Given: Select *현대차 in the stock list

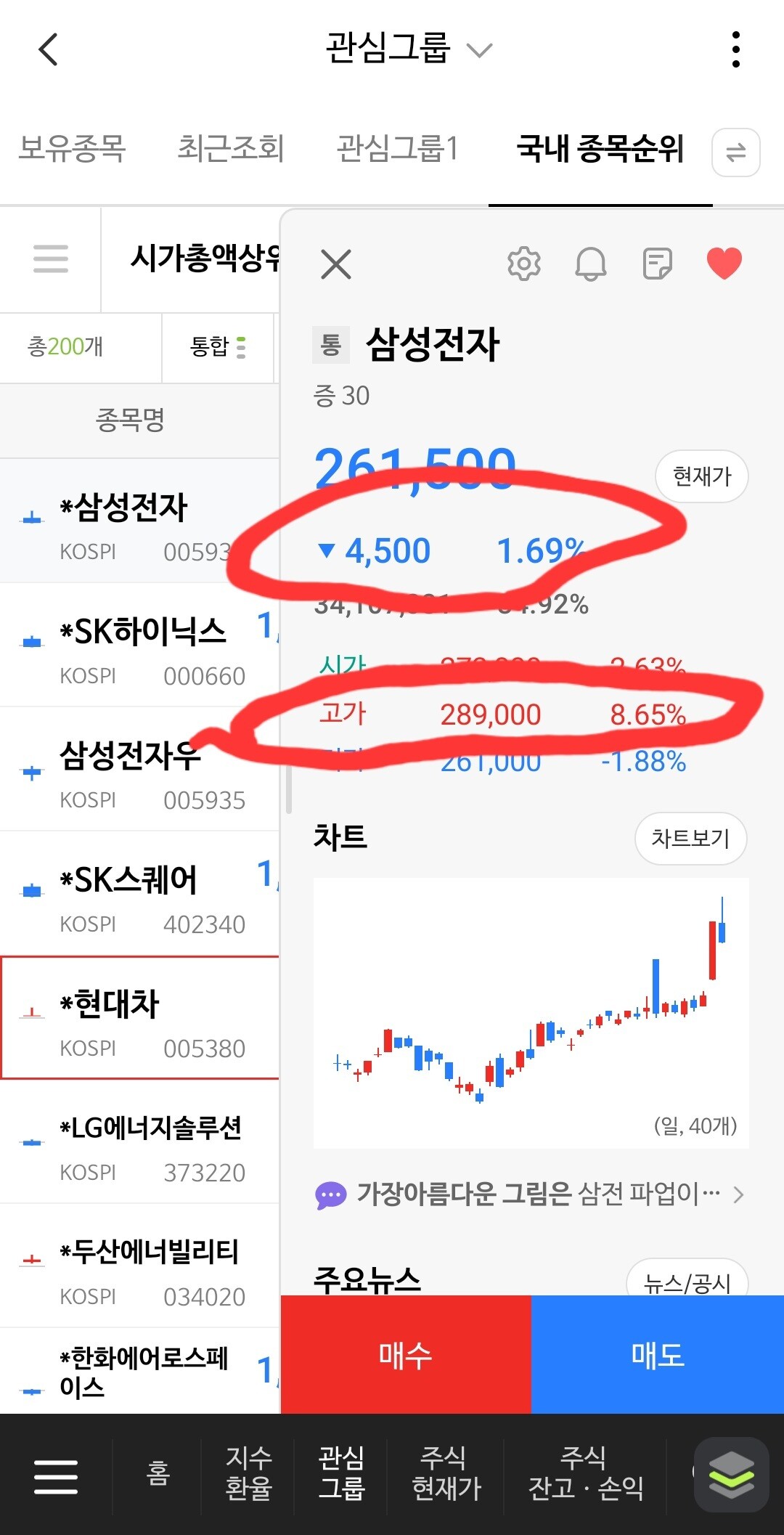Looking at the screenshot, I should pos(140,1017).
